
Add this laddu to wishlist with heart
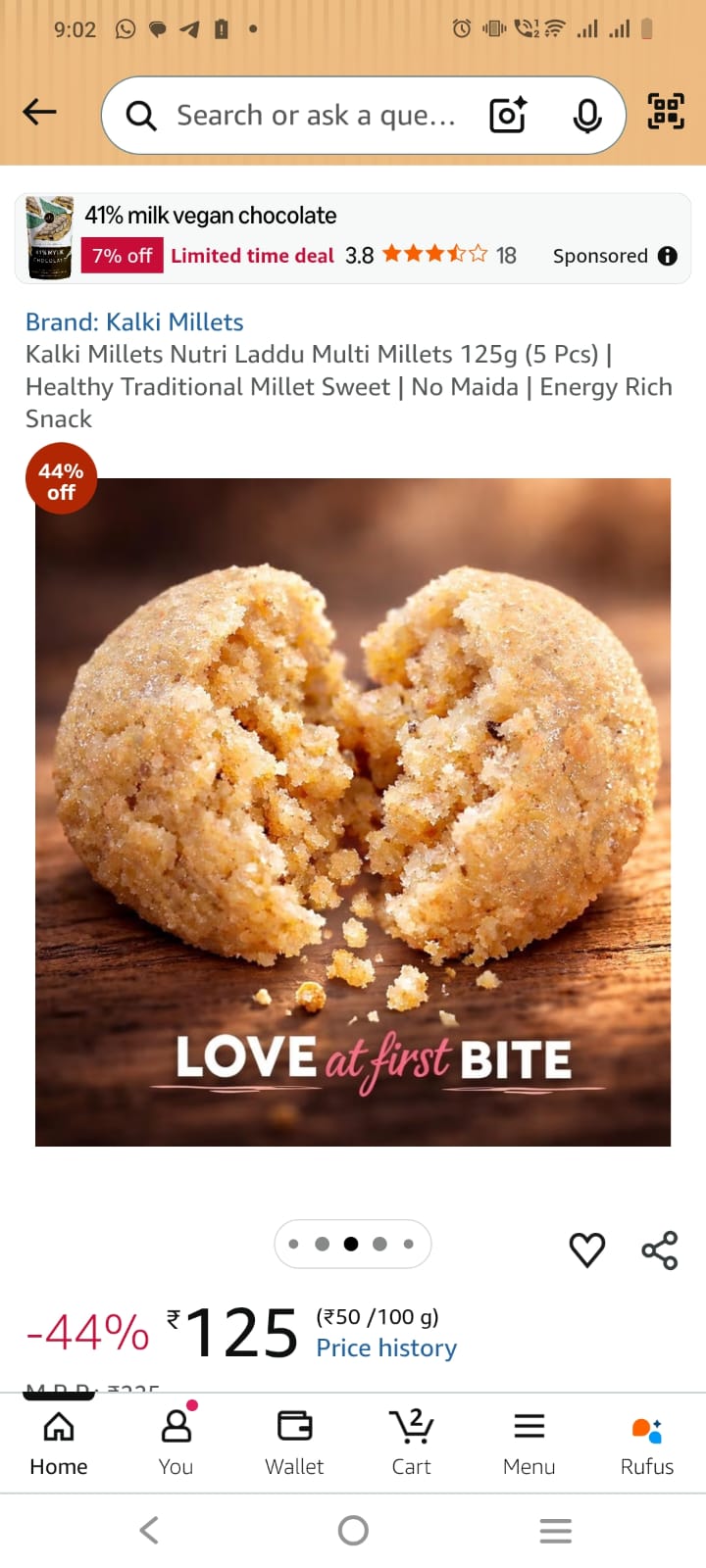586,1249
